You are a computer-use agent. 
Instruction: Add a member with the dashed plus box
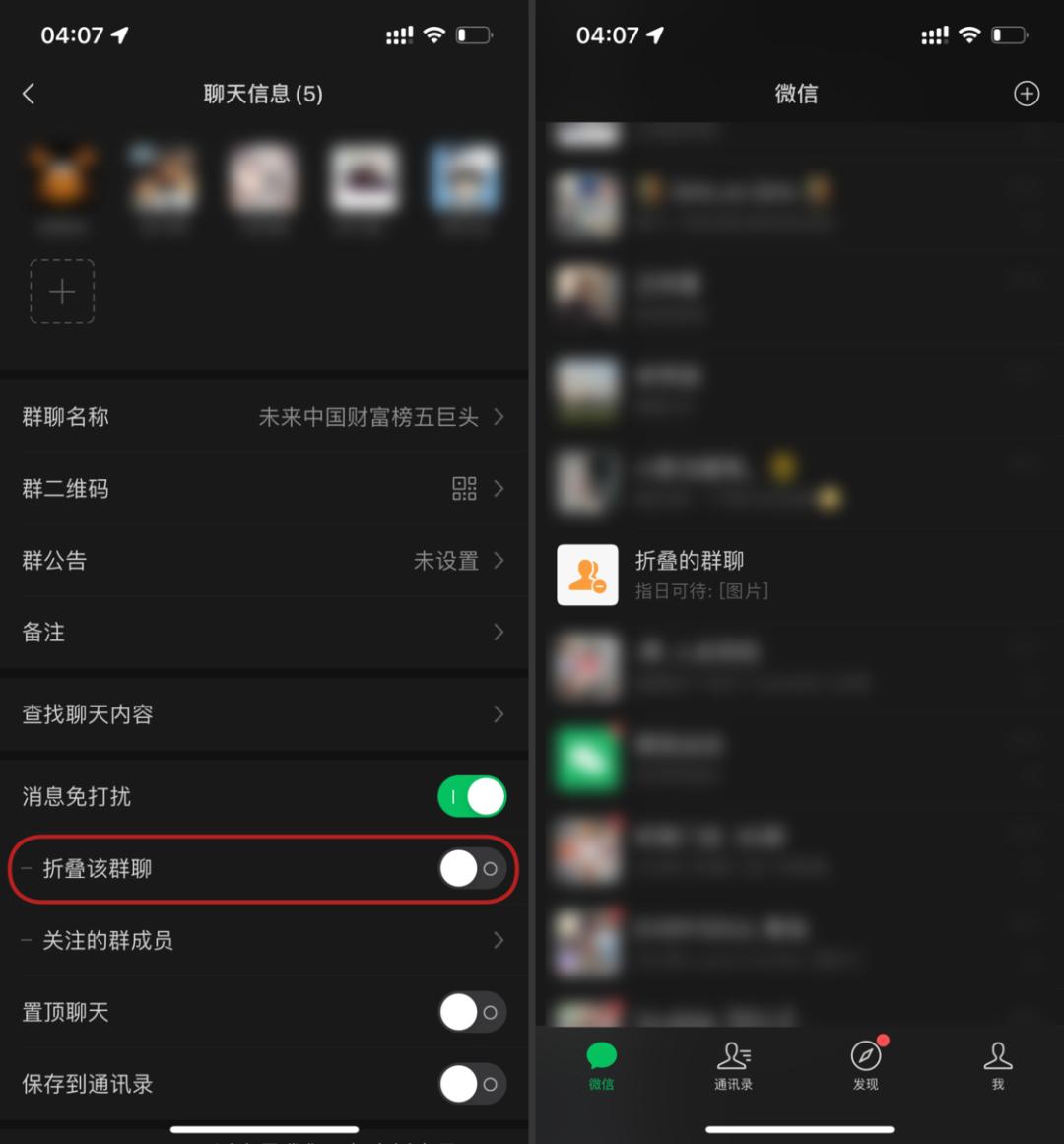tap(62, 291)
